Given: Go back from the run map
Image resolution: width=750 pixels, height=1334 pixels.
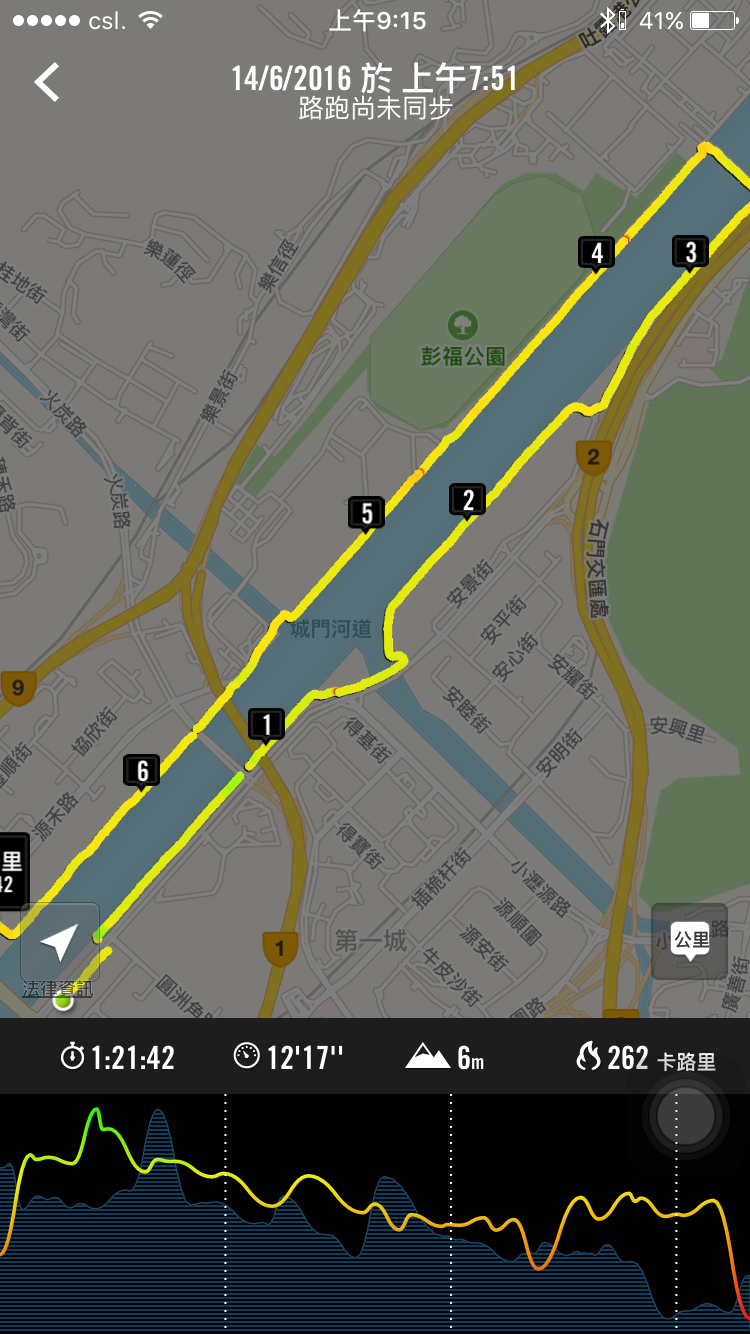Looking at the screenshot, I should [47, 82].
